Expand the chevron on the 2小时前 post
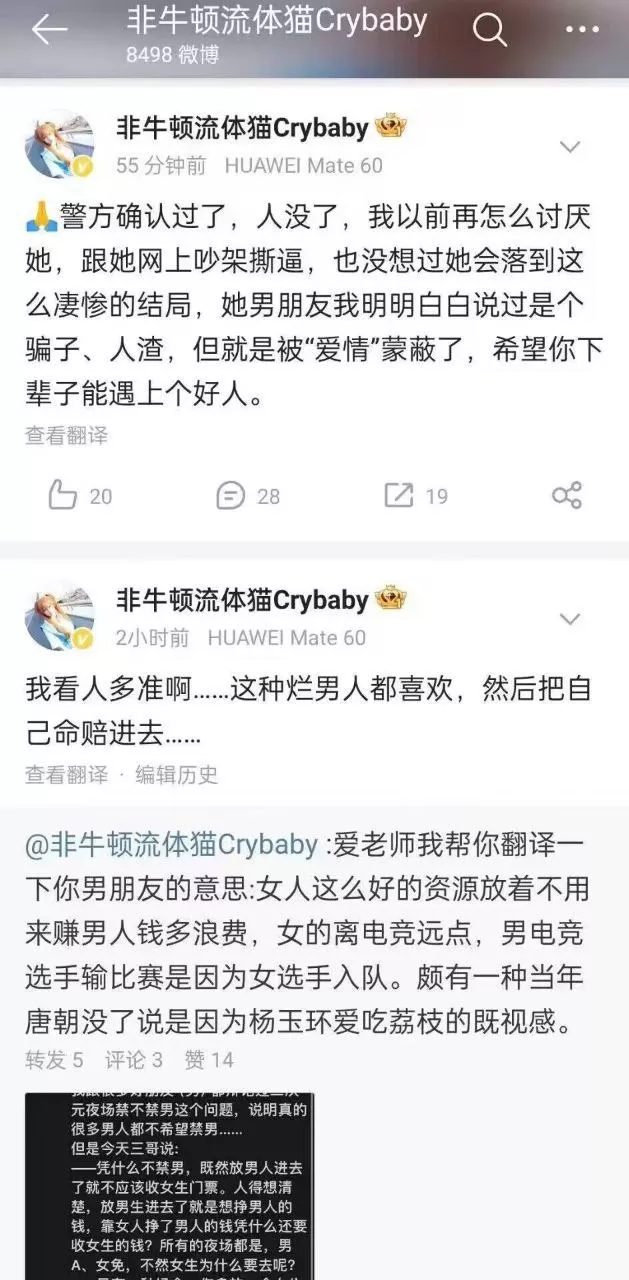The width and height of the screenshot is (629, 1280). pyautogui.click(x=570, y=619)
